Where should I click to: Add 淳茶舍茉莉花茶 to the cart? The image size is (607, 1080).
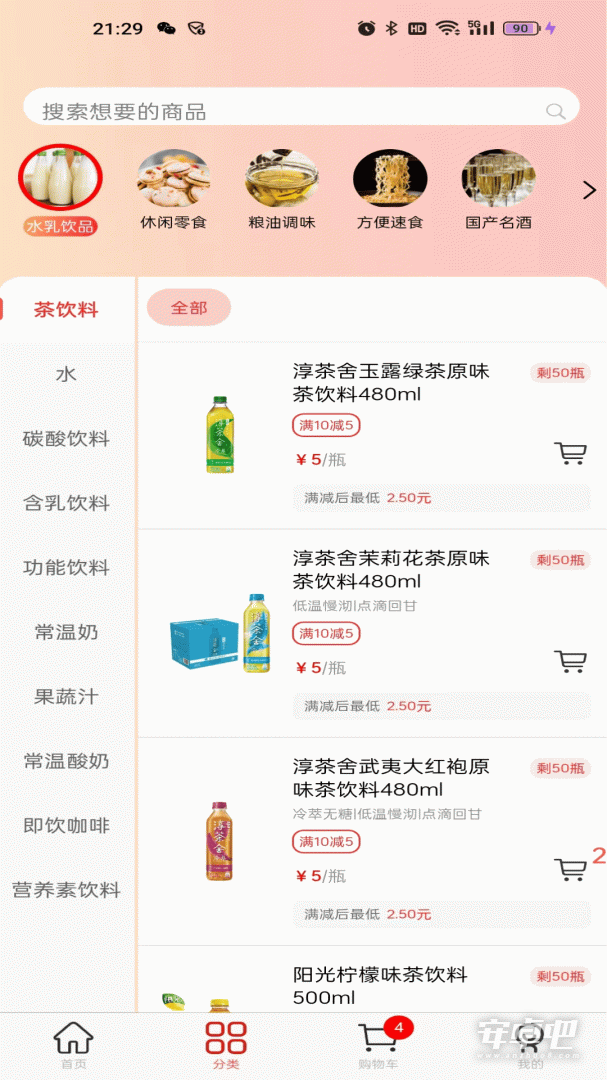[x=570, y=661]
